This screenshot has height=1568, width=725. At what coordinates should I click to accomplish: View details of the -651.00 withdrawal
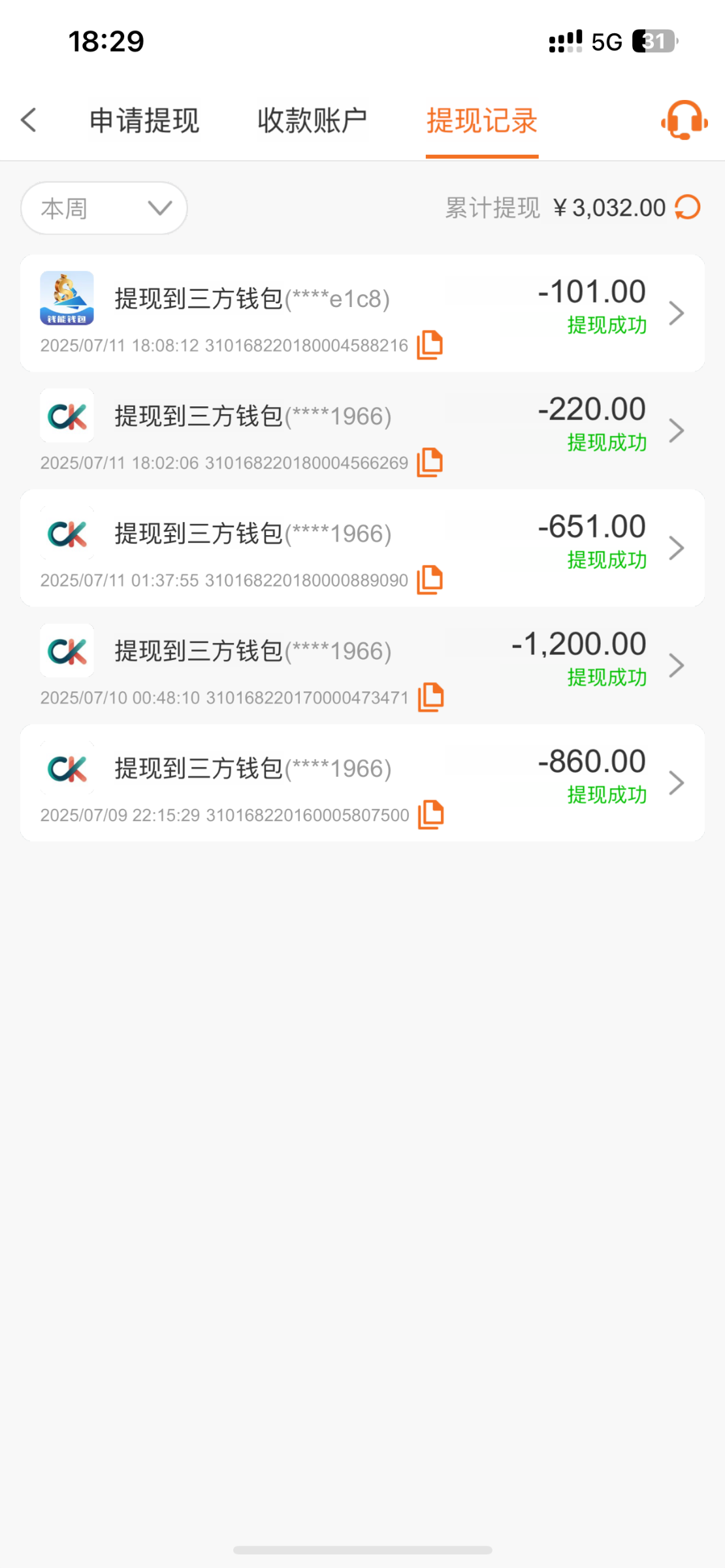676,548
